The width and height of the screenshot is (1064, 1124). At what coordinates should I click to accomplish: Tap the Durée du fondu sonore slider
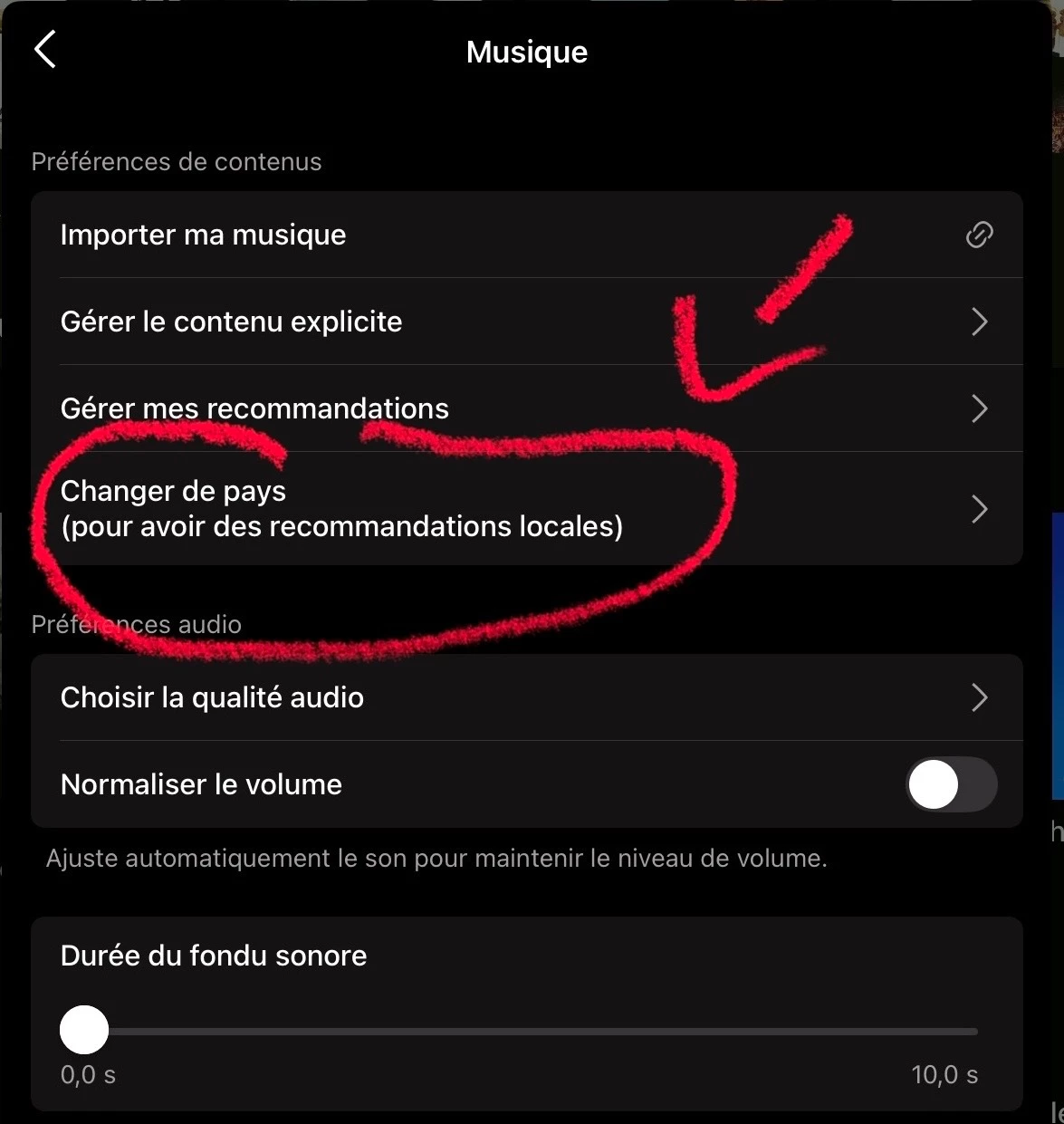coord(531,1031)
